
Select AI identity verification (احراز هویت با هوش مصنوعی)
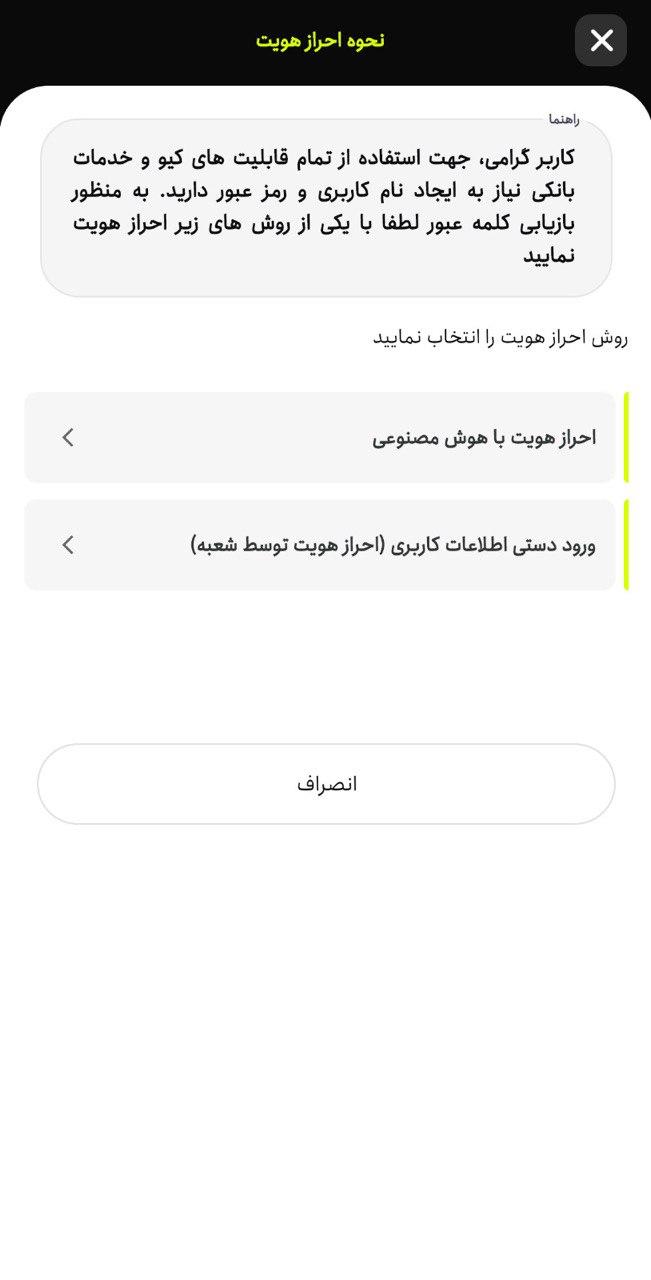click(x=320, y=438)
